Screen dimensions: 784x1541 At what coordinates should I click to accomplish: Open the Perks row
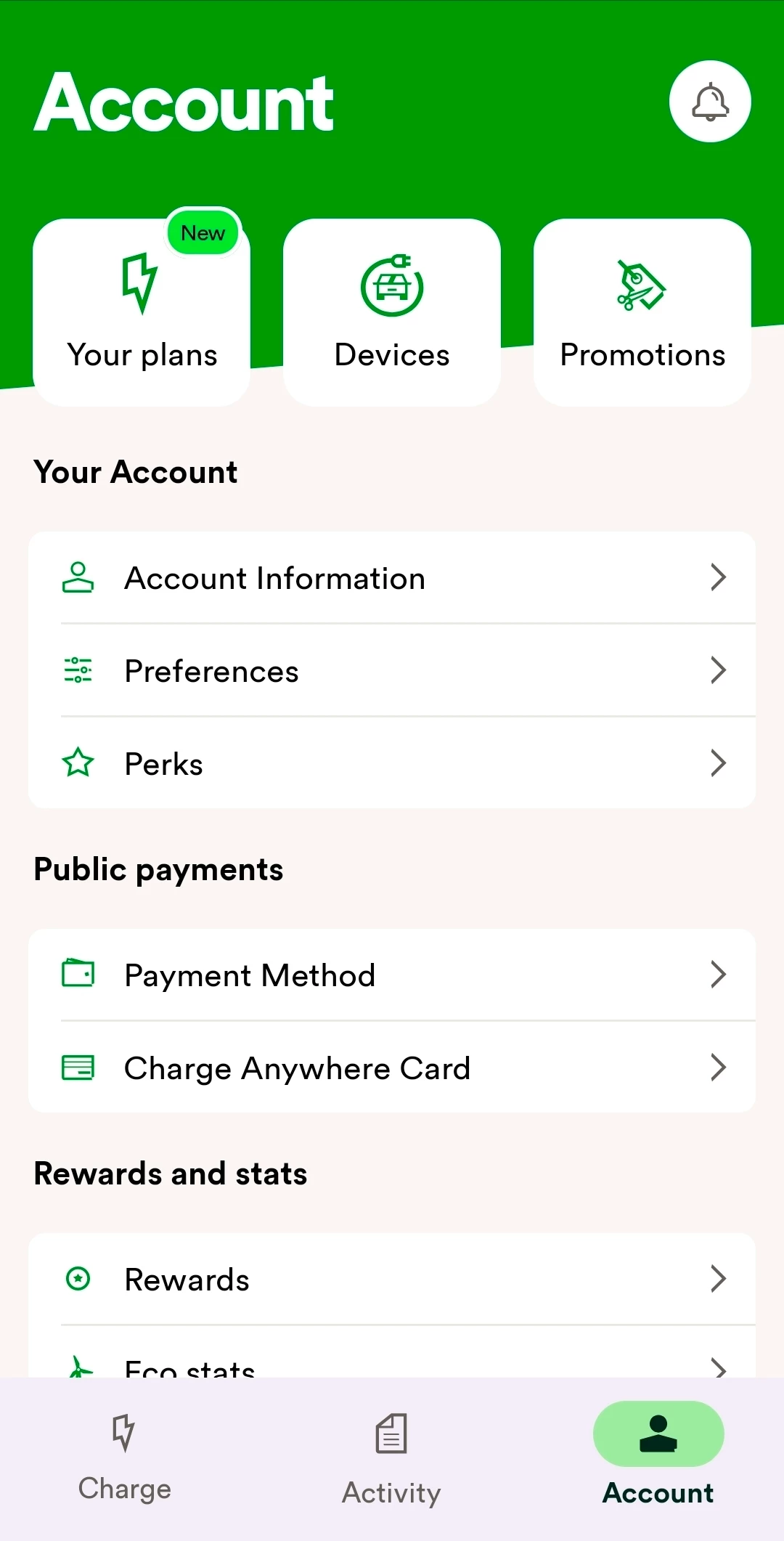tap(392, 763)
